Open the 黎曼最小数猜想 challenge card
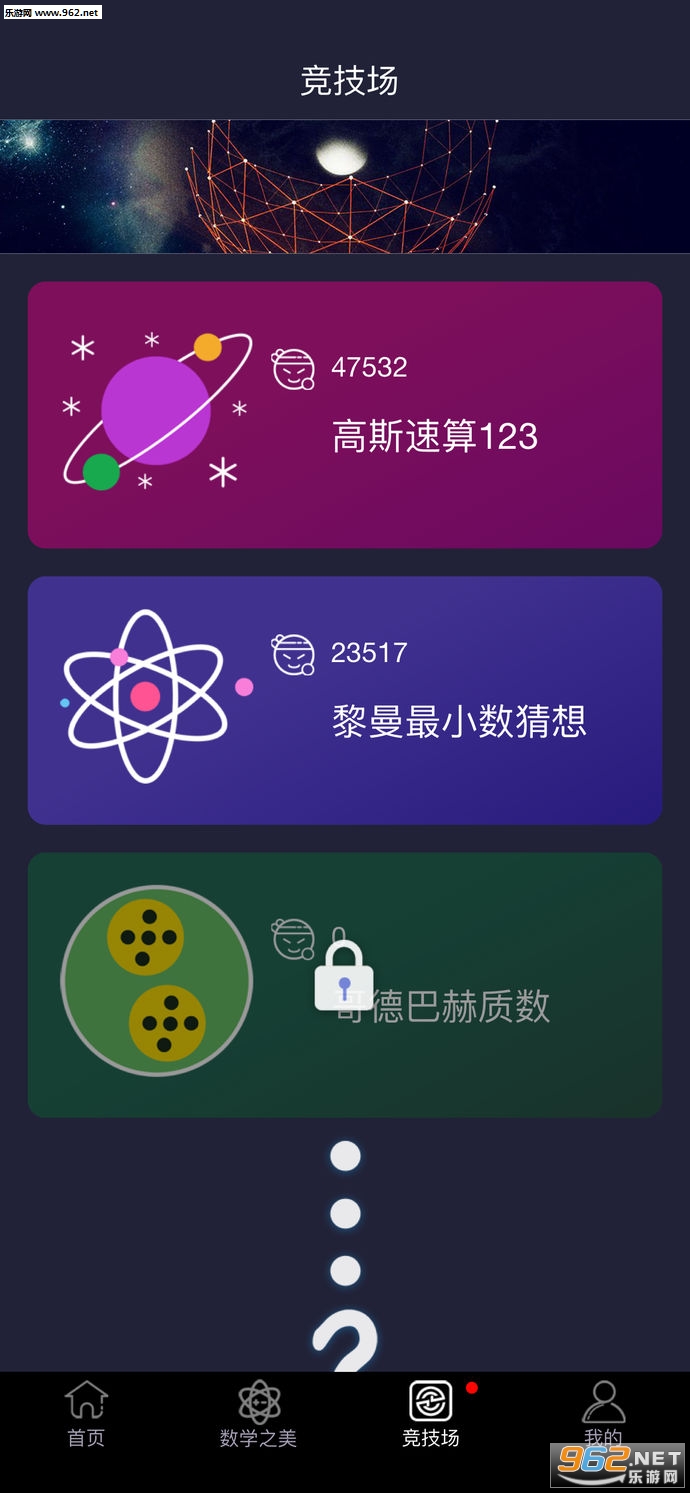Screen dimensions: 690x1493 pos(345,700)
